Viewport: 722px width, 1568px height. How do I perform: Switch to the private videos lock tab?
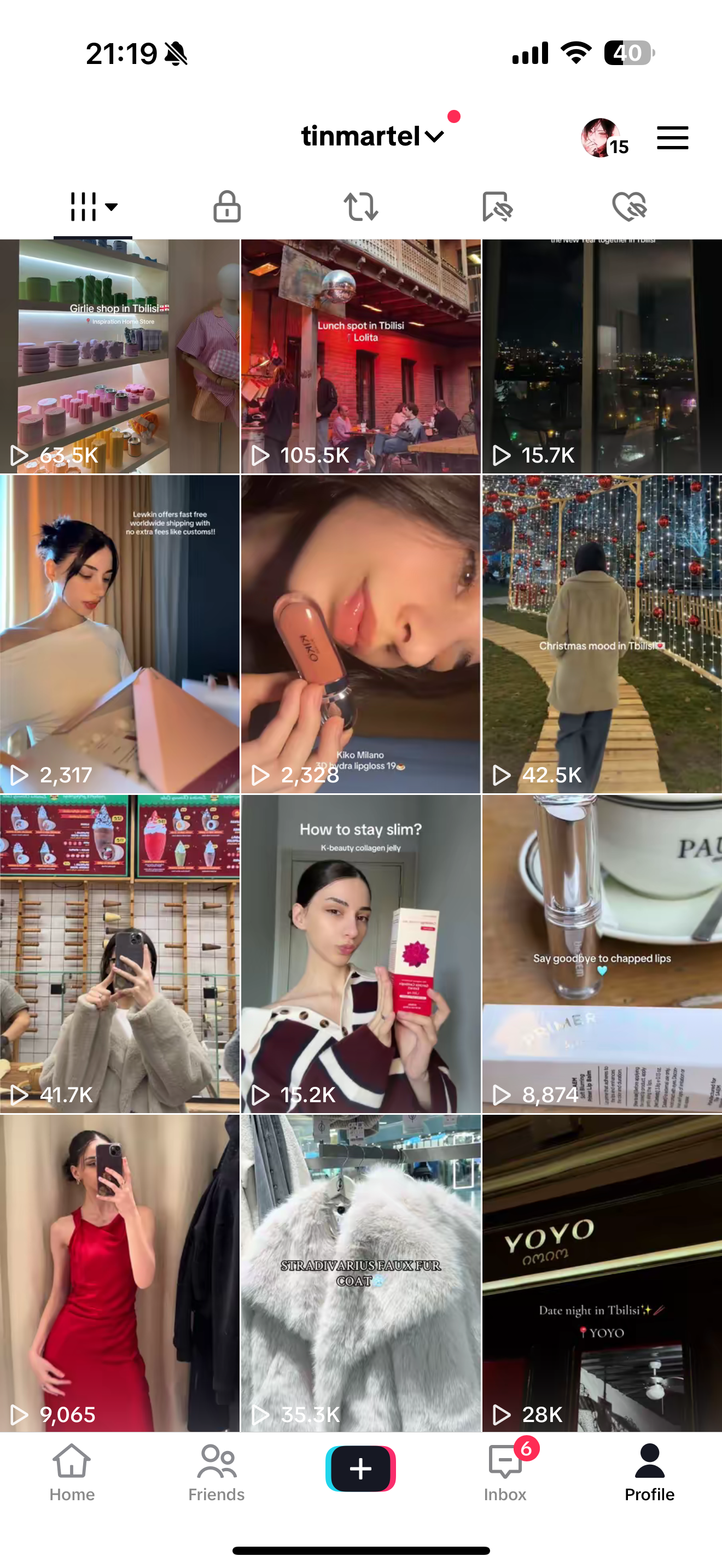tap(226, 206)
